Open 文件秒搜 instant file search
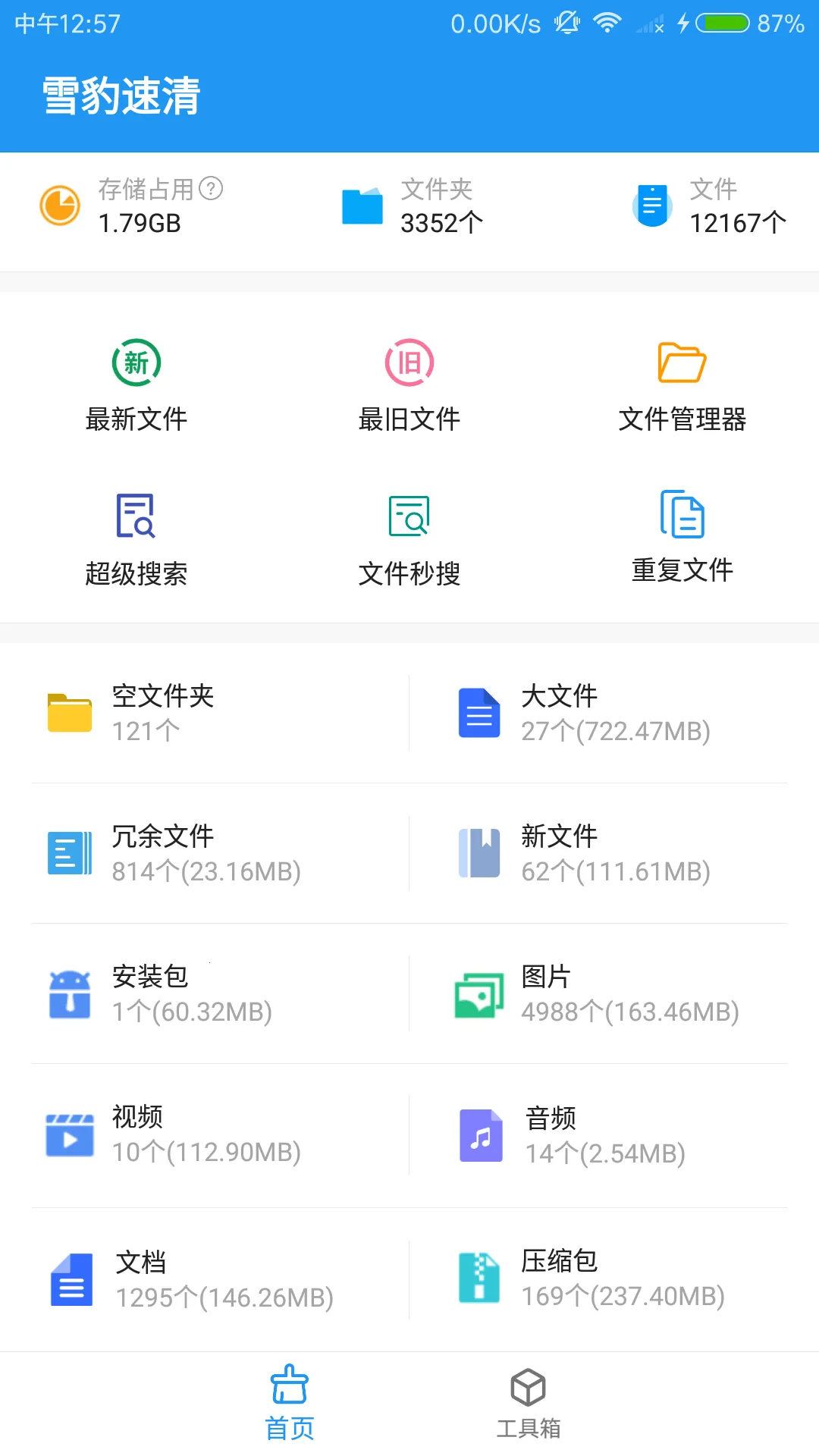 409,537
